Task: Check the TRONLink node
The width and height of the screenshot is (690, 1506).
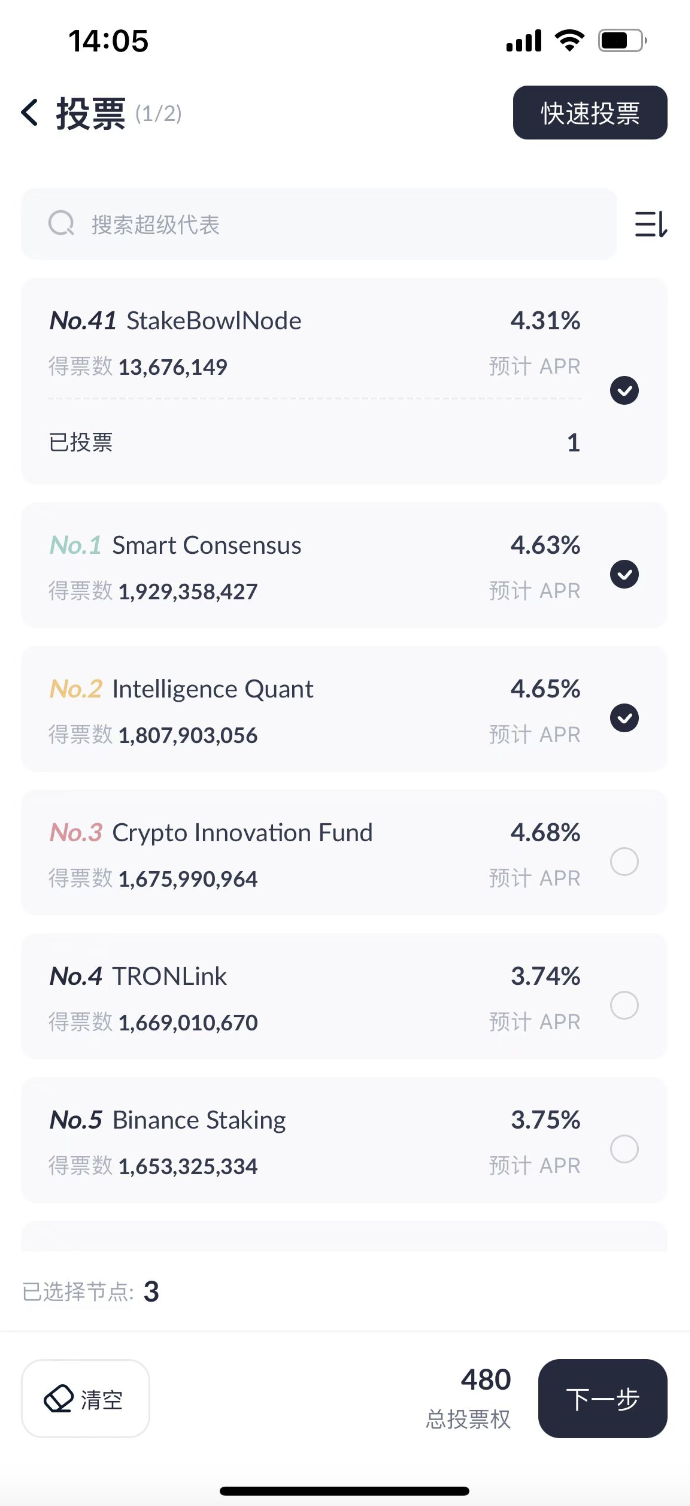Action: [x=624, y=1005]
